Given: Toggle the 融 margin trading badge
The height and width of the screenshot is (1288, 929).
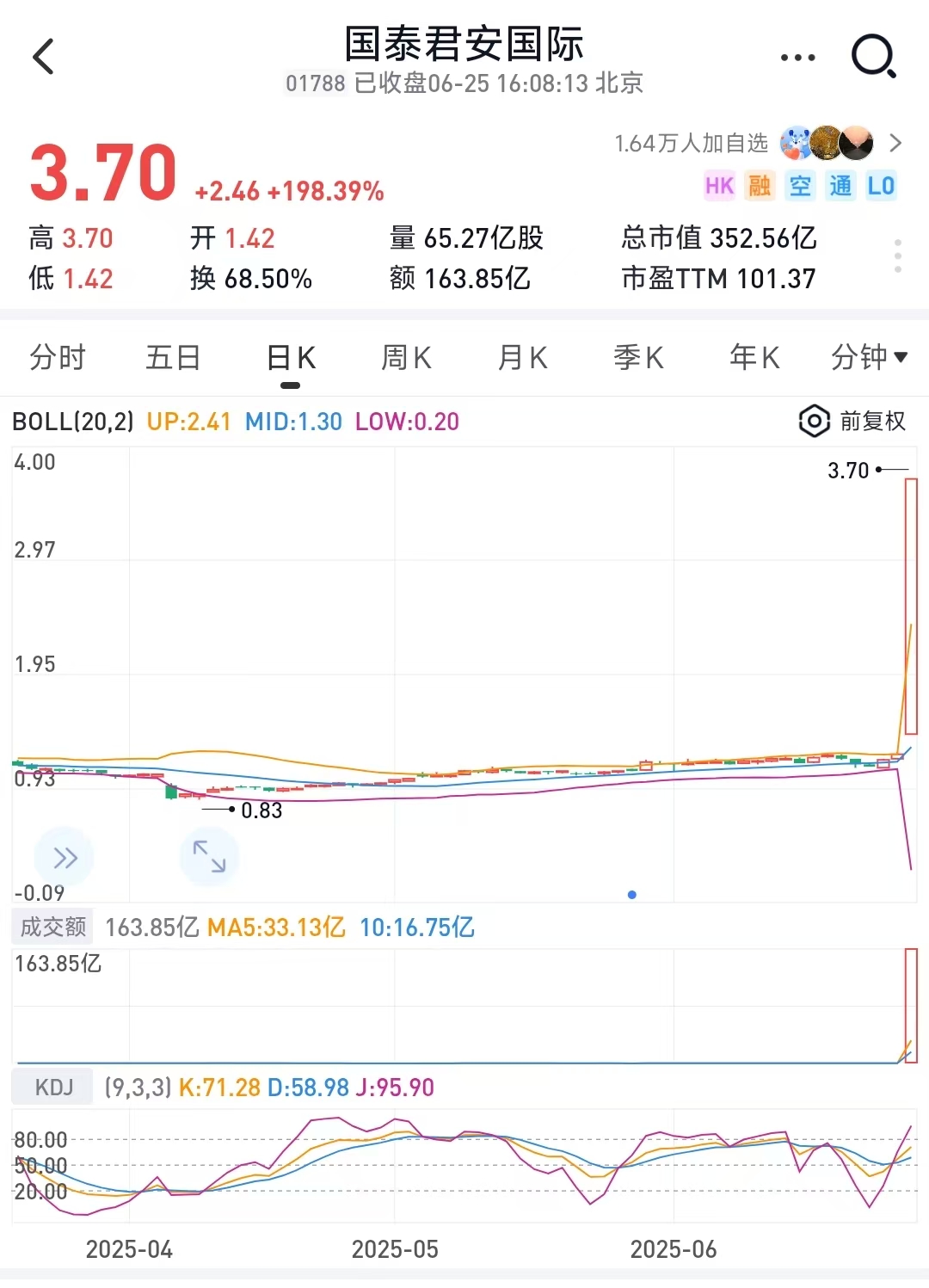Looking at the screenshot, I should [x=760, y=186].
